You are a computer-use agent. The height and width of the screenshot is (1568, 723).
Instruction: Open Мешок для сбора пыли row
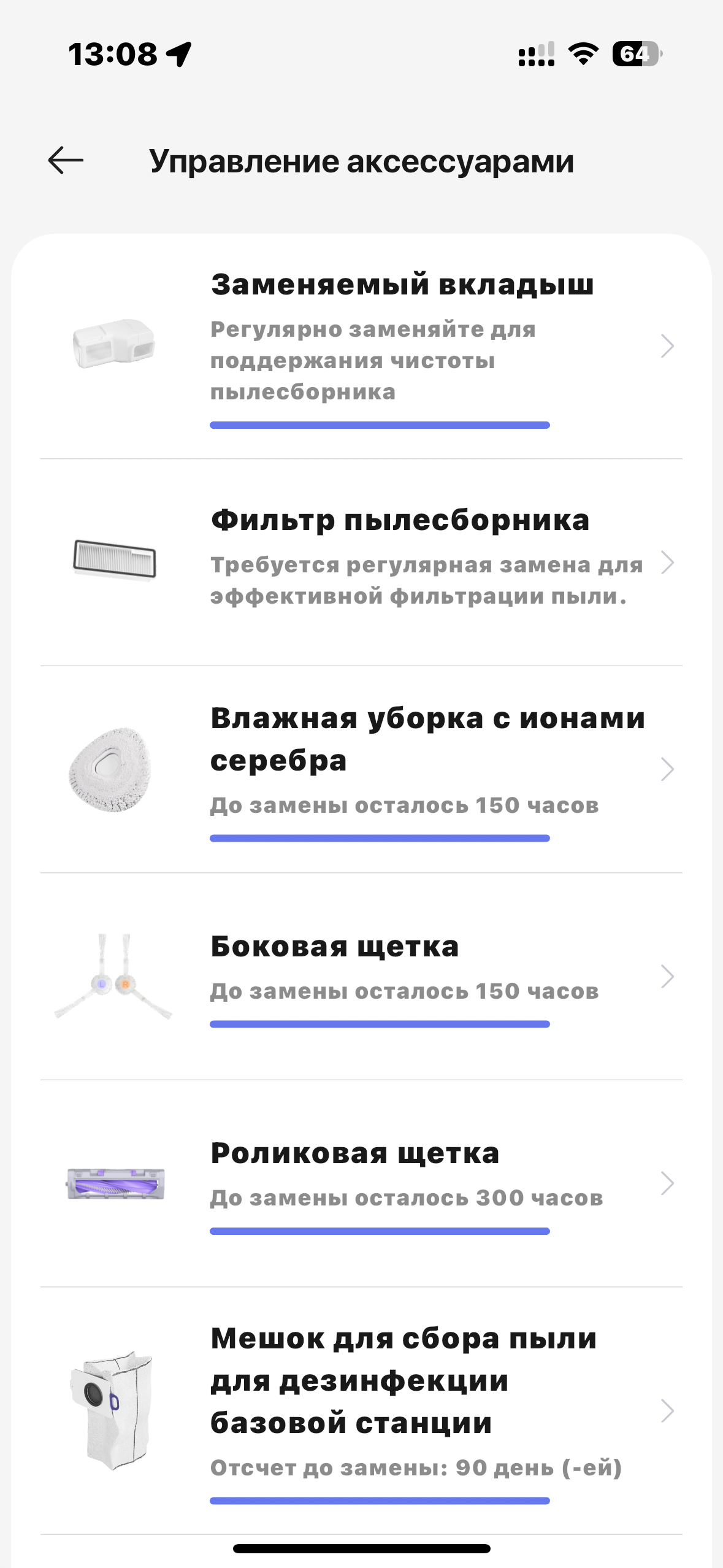(362, 1410)
